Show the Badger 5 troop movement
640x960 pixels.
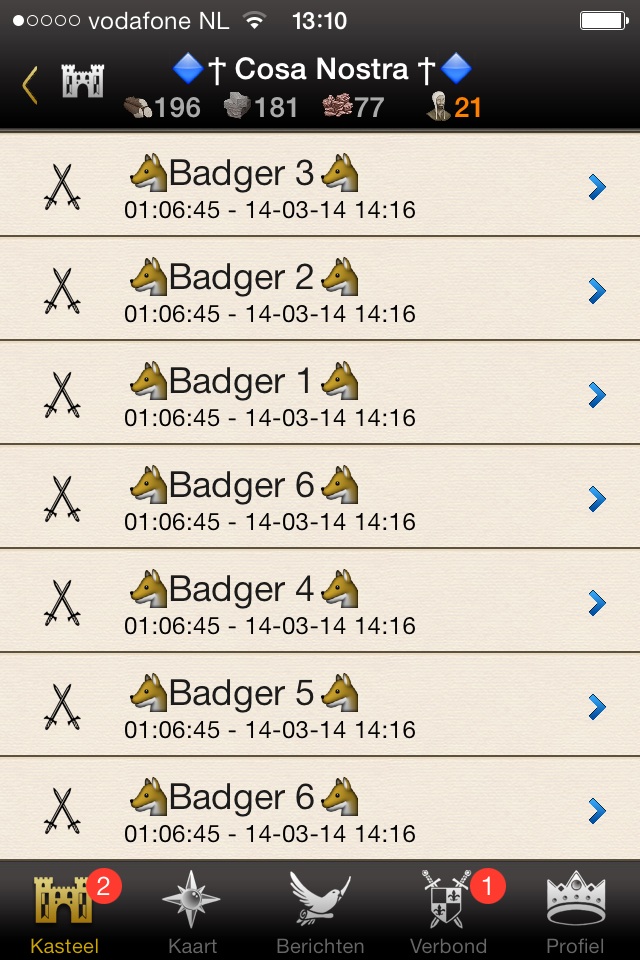(x=320, y=706)
